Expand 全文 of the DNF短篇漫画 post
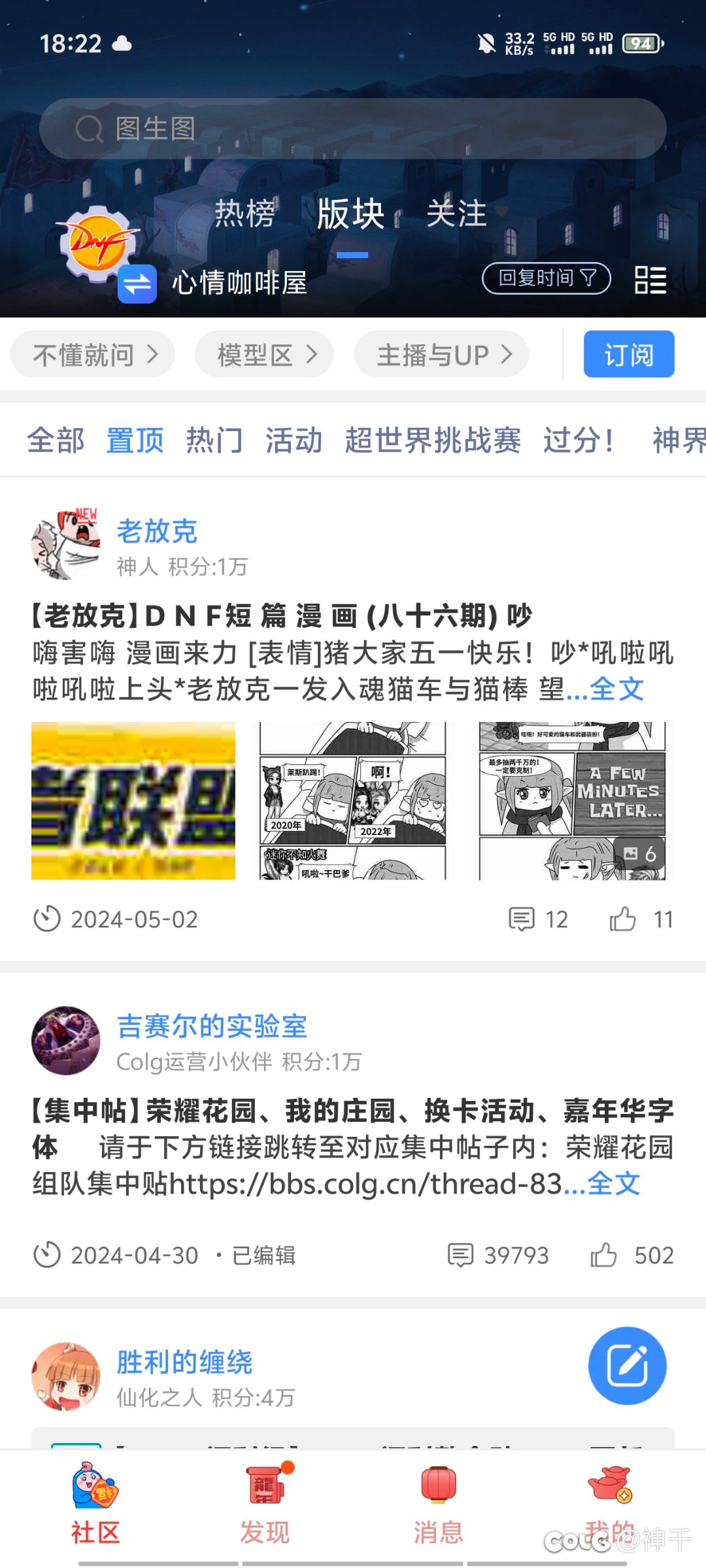Image resolution: width=706 pixels, height=1568 pixels. pos(616,689)
